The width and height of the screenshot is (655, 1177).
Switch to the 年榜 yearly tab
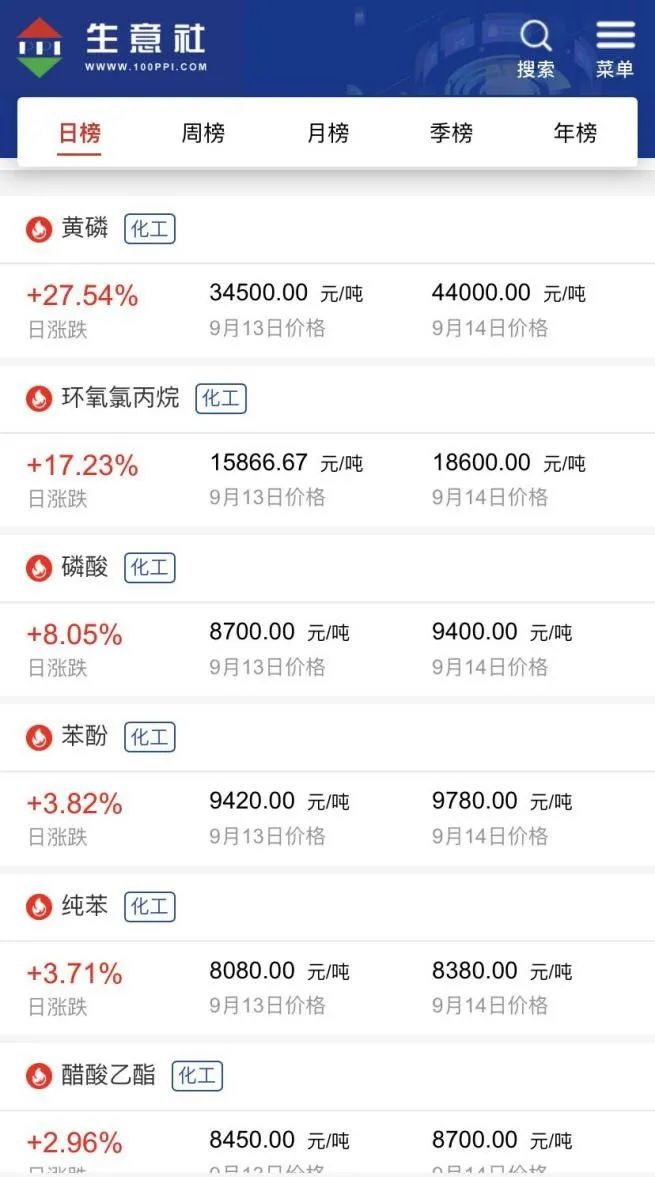(x=575, y=133)
